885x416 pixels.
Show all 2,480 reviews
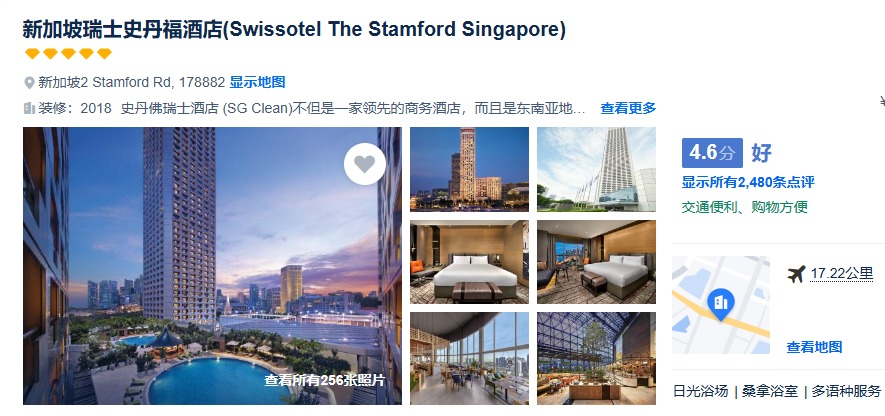click(x=748, y=182)
